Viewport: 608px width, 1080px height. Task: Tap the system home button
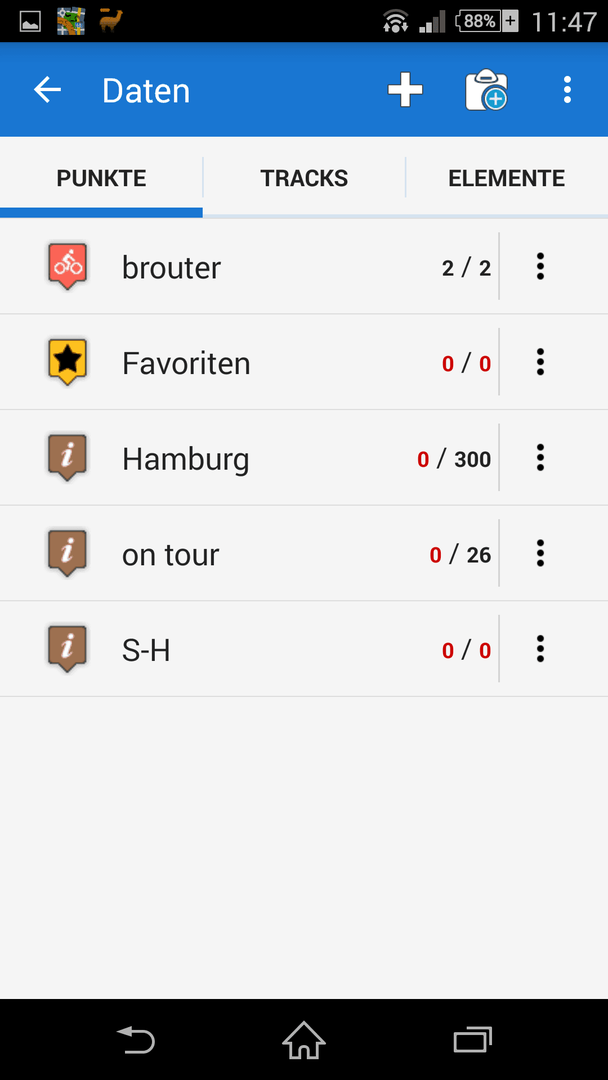[304, 1040]
